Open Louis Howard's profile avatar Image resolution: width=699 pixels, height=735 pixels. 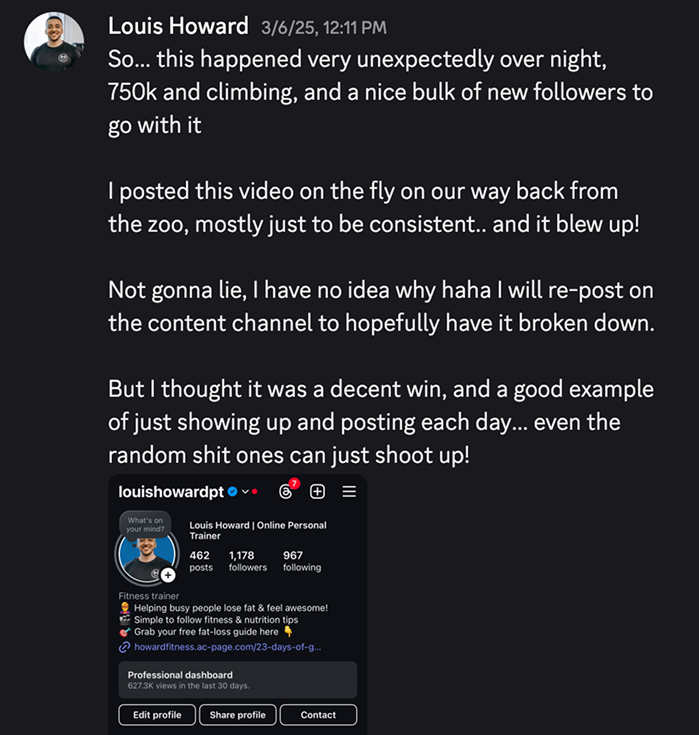coord(54,42)
